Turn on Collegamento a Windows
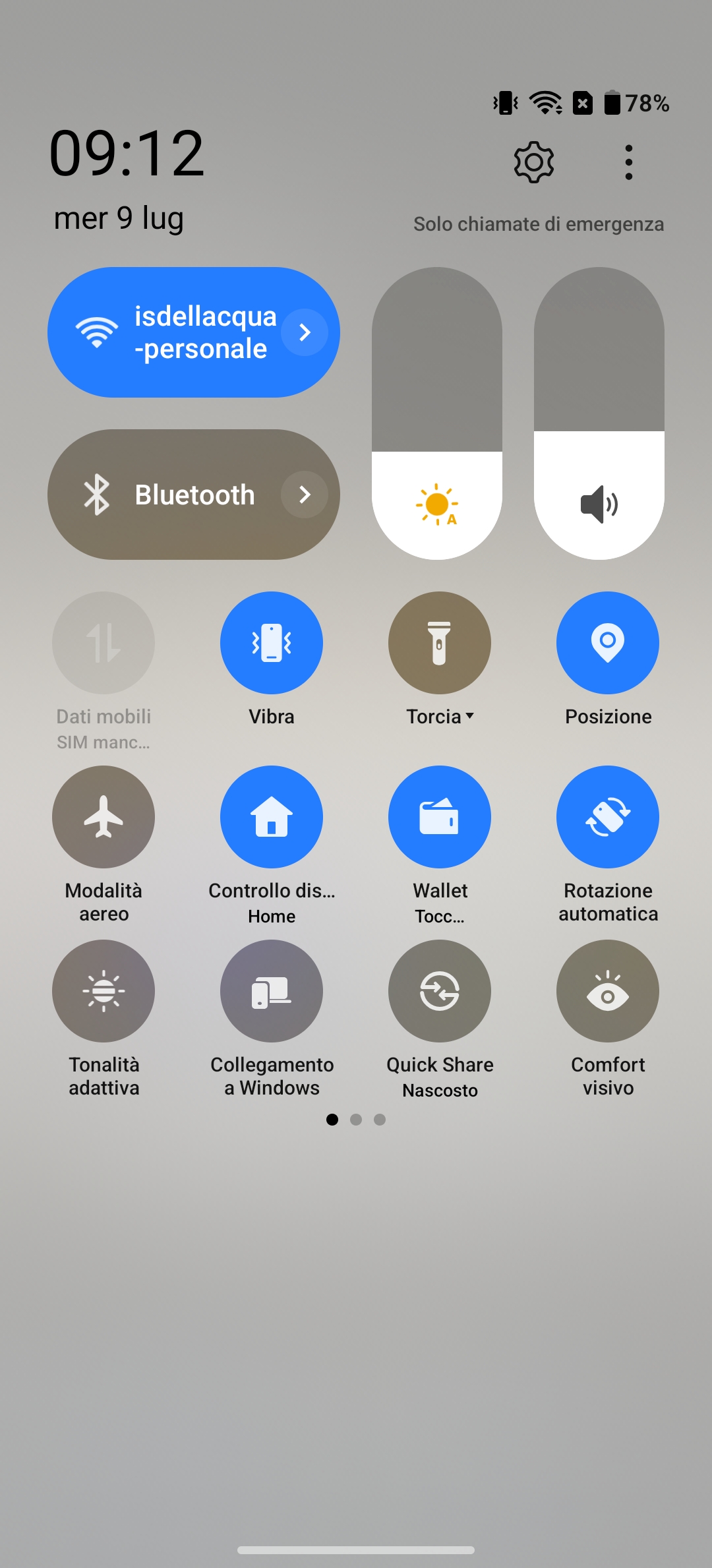Image resolution: width=712 pixels, height=1568 pixels. pyautogui.click(x=272, y=991)
